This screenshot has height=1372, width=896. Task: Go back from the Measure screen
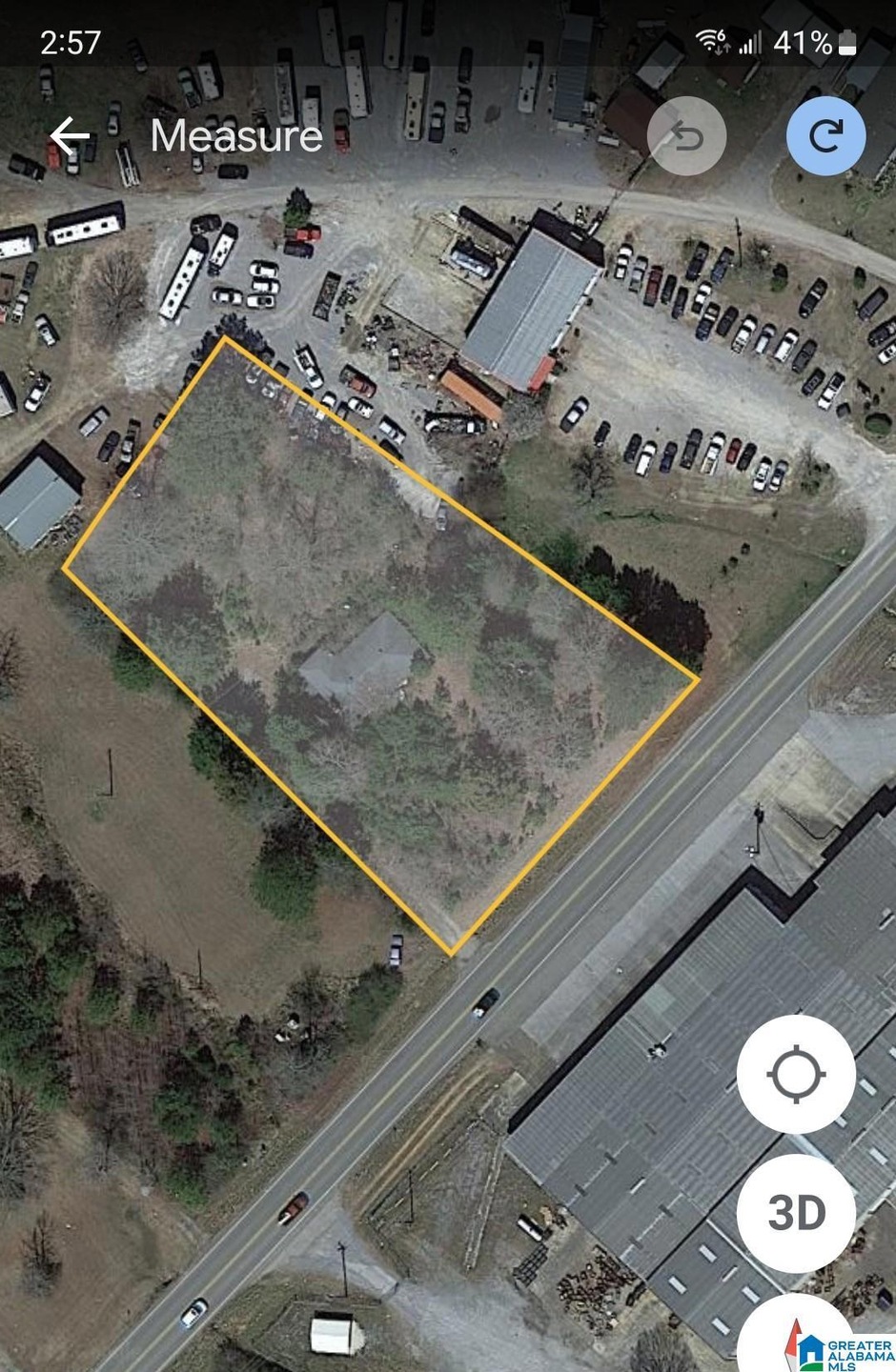click(70, 136)
